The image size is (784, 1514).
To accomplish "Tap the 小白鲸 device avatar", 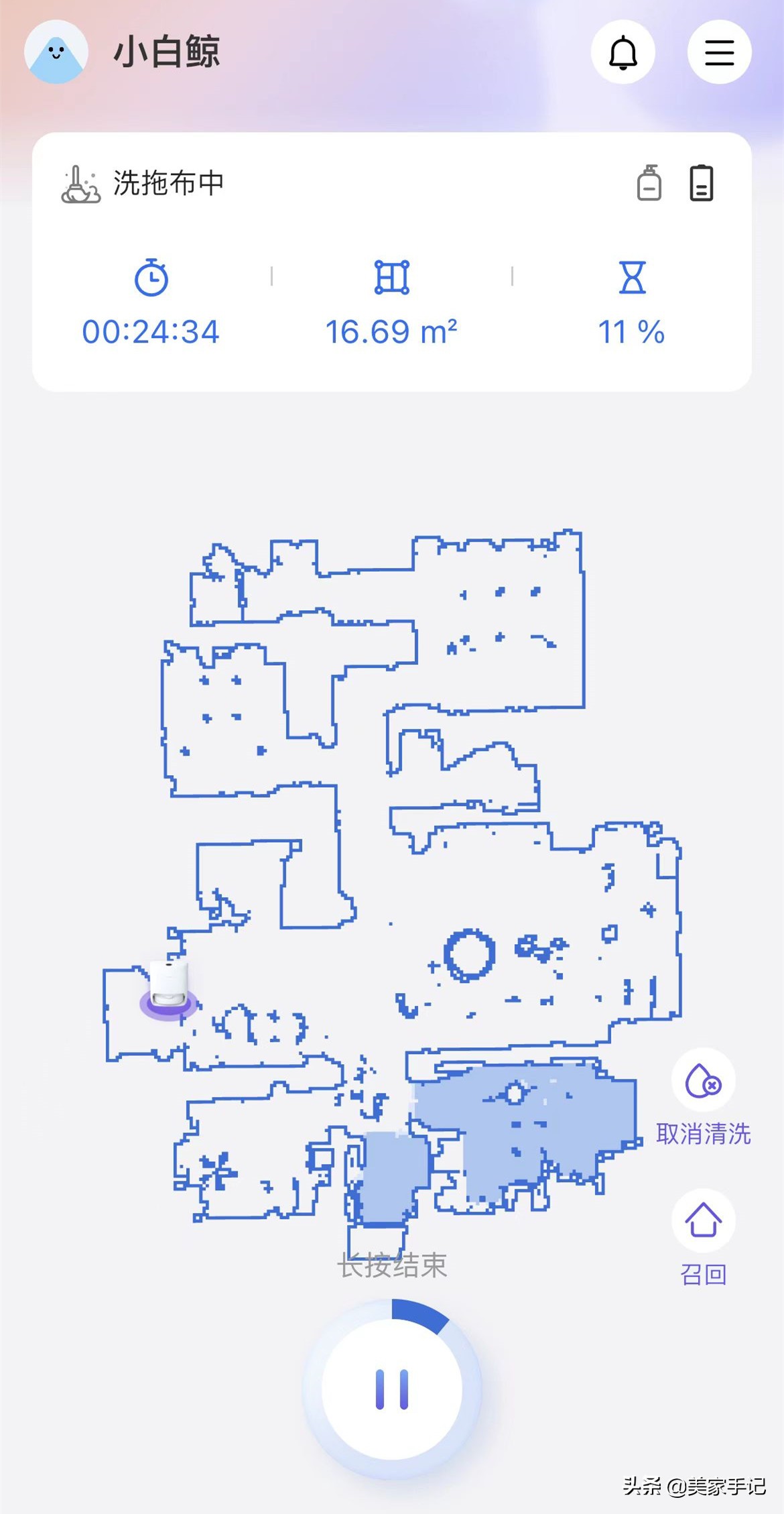I will (x=56, y=52).
